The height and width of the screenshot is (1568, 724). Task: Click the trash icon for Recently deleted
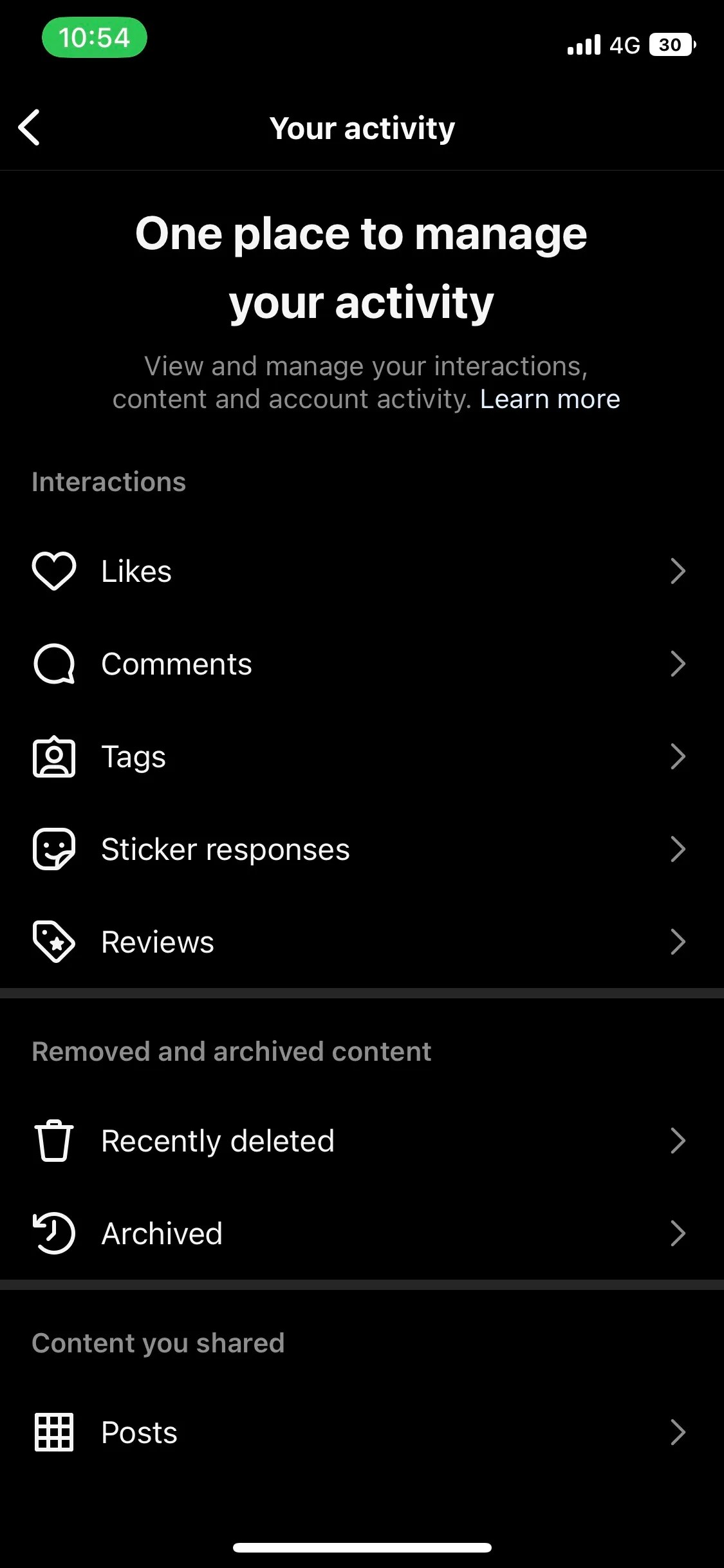[54, 1140]
